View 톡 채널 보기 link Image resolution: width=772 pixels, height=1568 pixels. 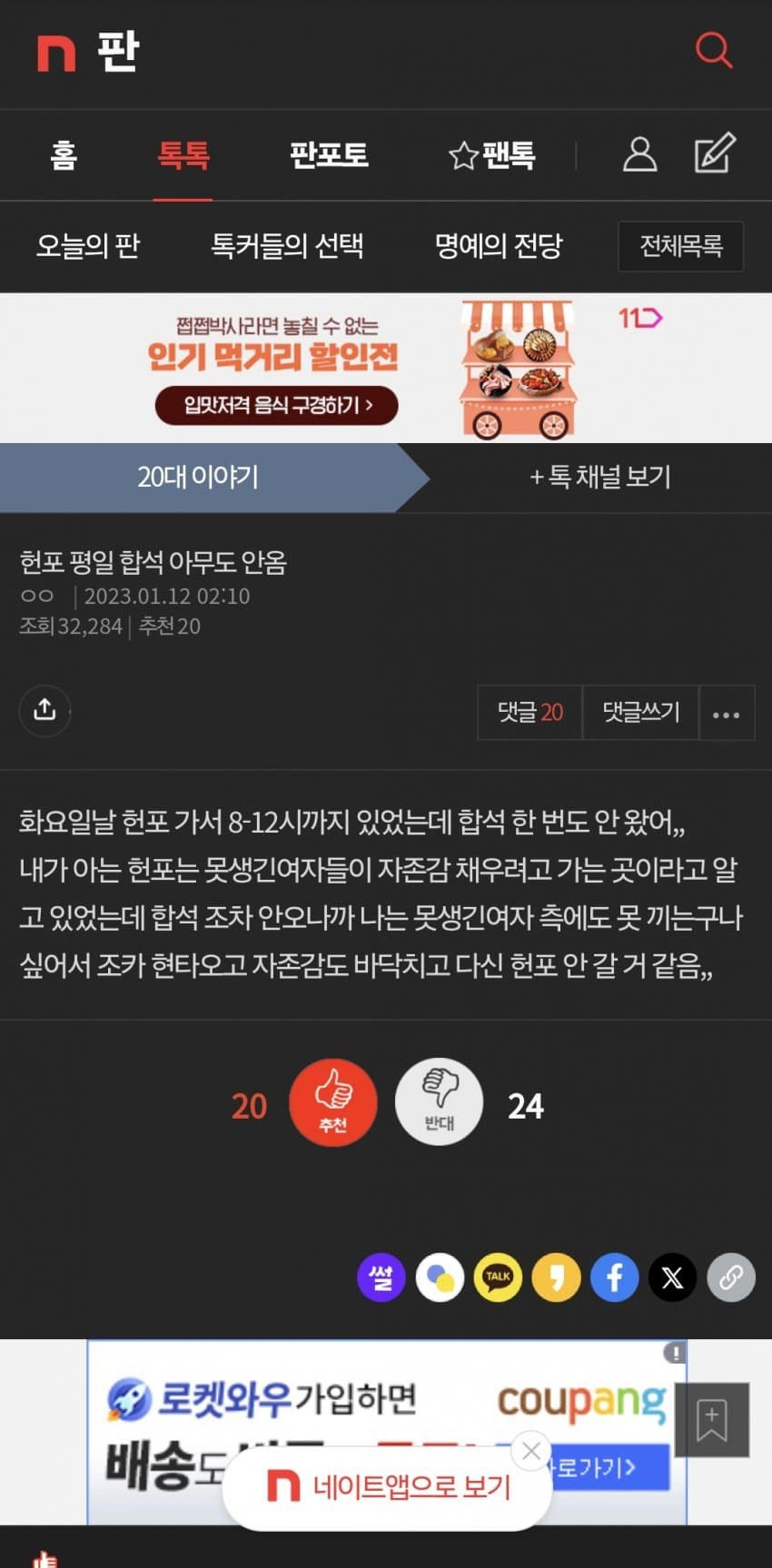coord(600,477)
